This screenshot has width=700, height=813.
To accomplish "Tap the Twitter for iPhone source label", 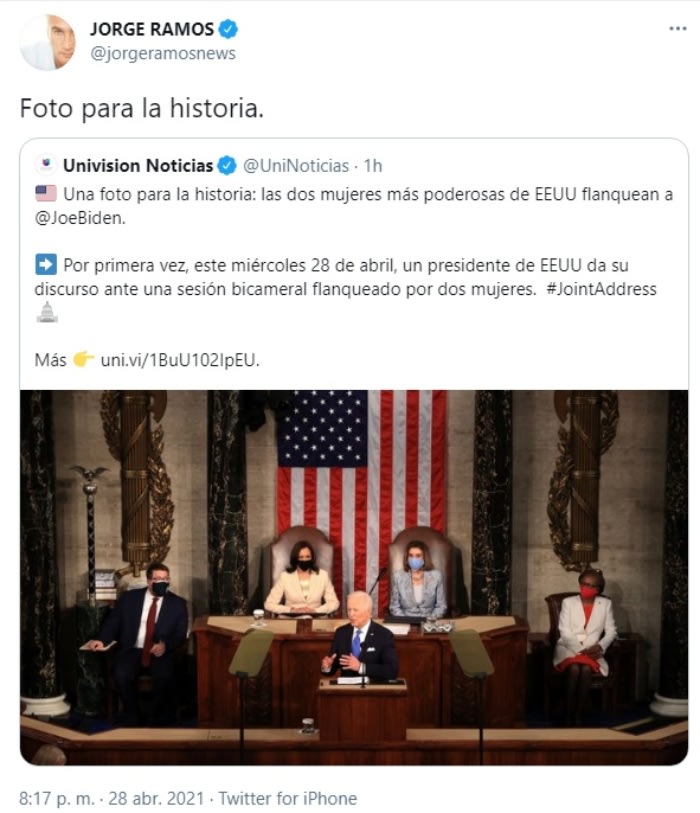I will coord(288,798).
